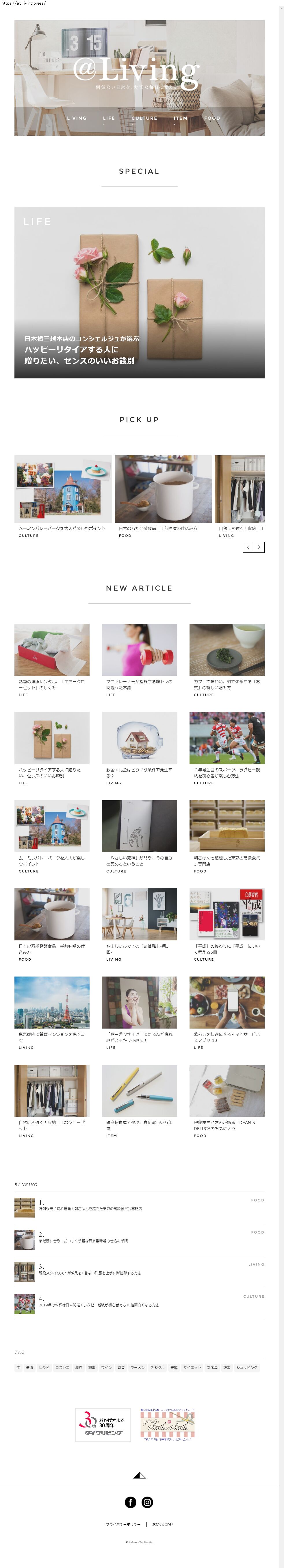Jump back to the top of page

pos(139,1475)
